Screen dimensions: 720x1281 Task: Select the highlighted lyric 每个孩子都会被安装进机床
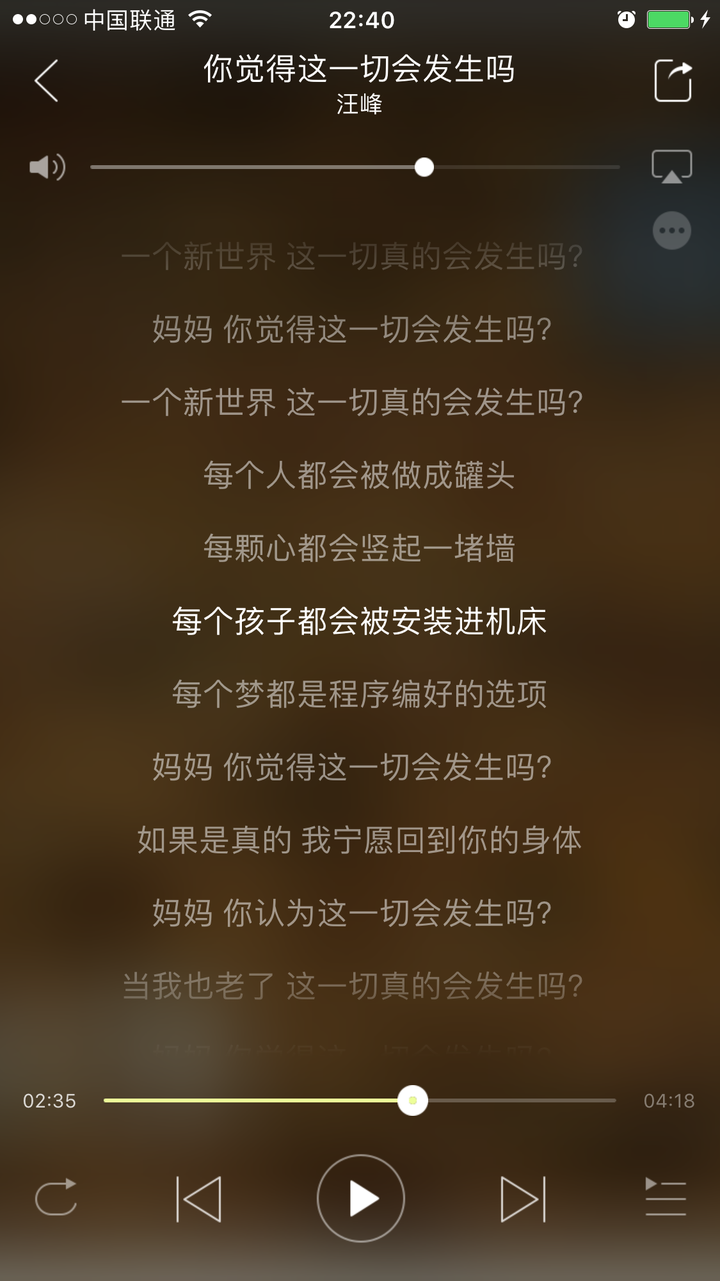tap(360, 621)
